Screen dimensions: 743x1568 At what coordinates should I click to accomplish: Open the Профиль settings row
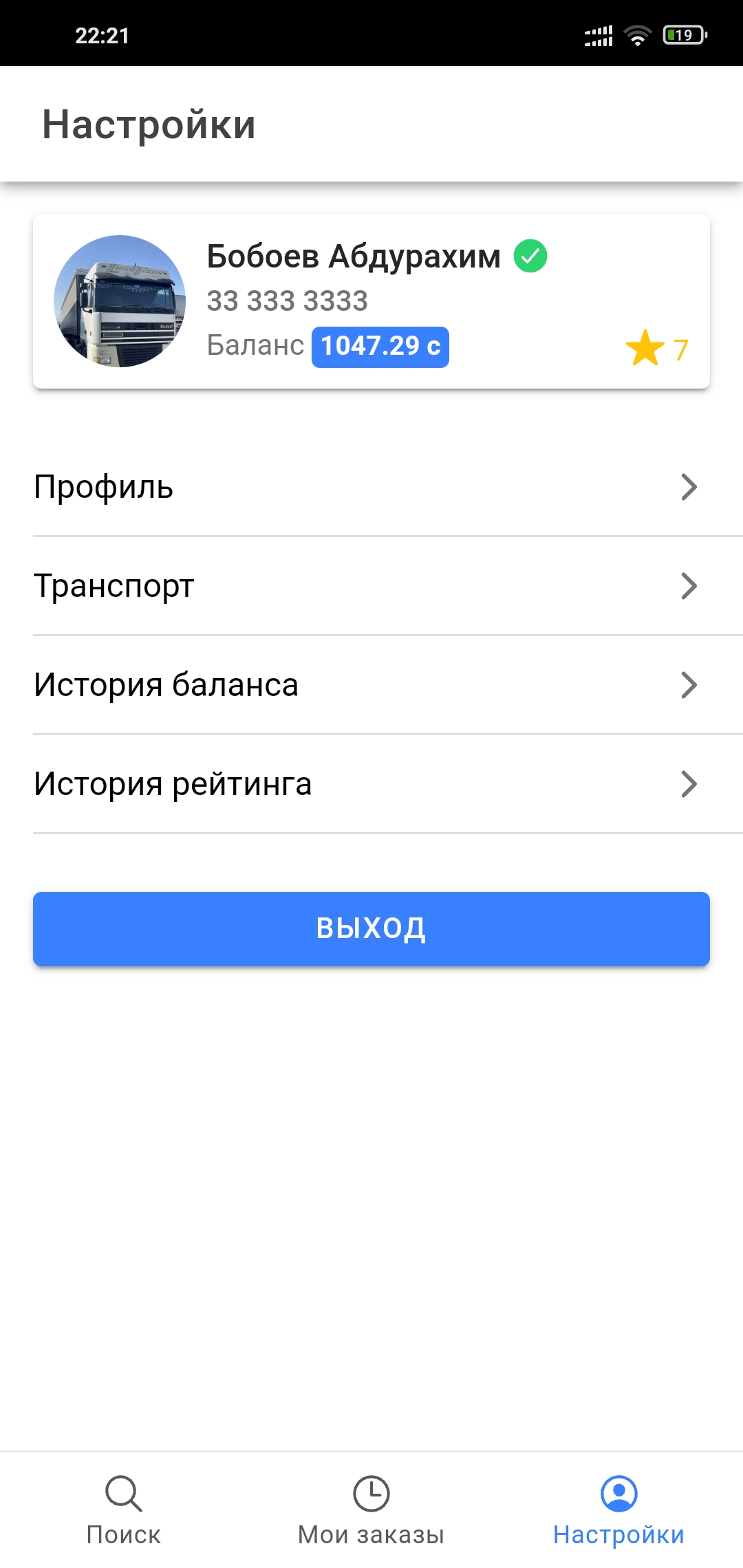pyautogui.click(x=371, y=487)
